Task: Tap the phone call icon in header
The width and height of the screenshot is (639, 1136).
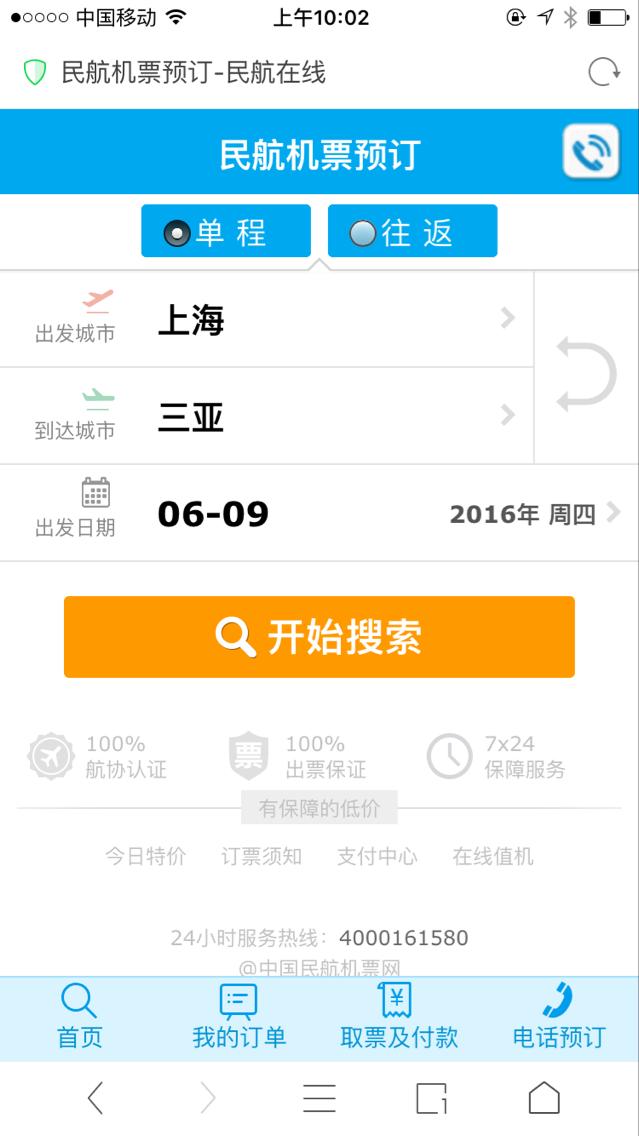Action: (591, 151)
